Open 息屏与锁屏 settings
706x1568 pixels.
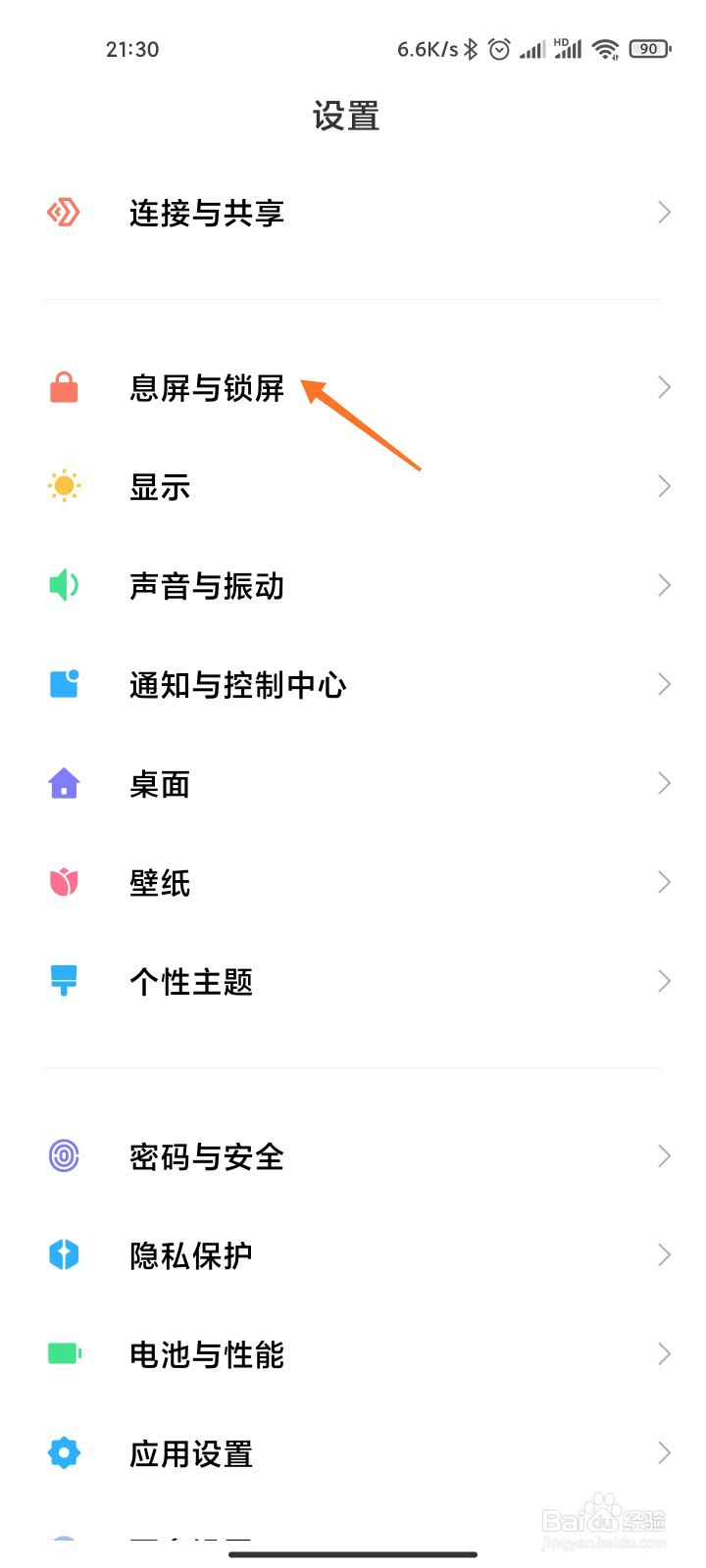pyautogui.click(x=353, y=388)
